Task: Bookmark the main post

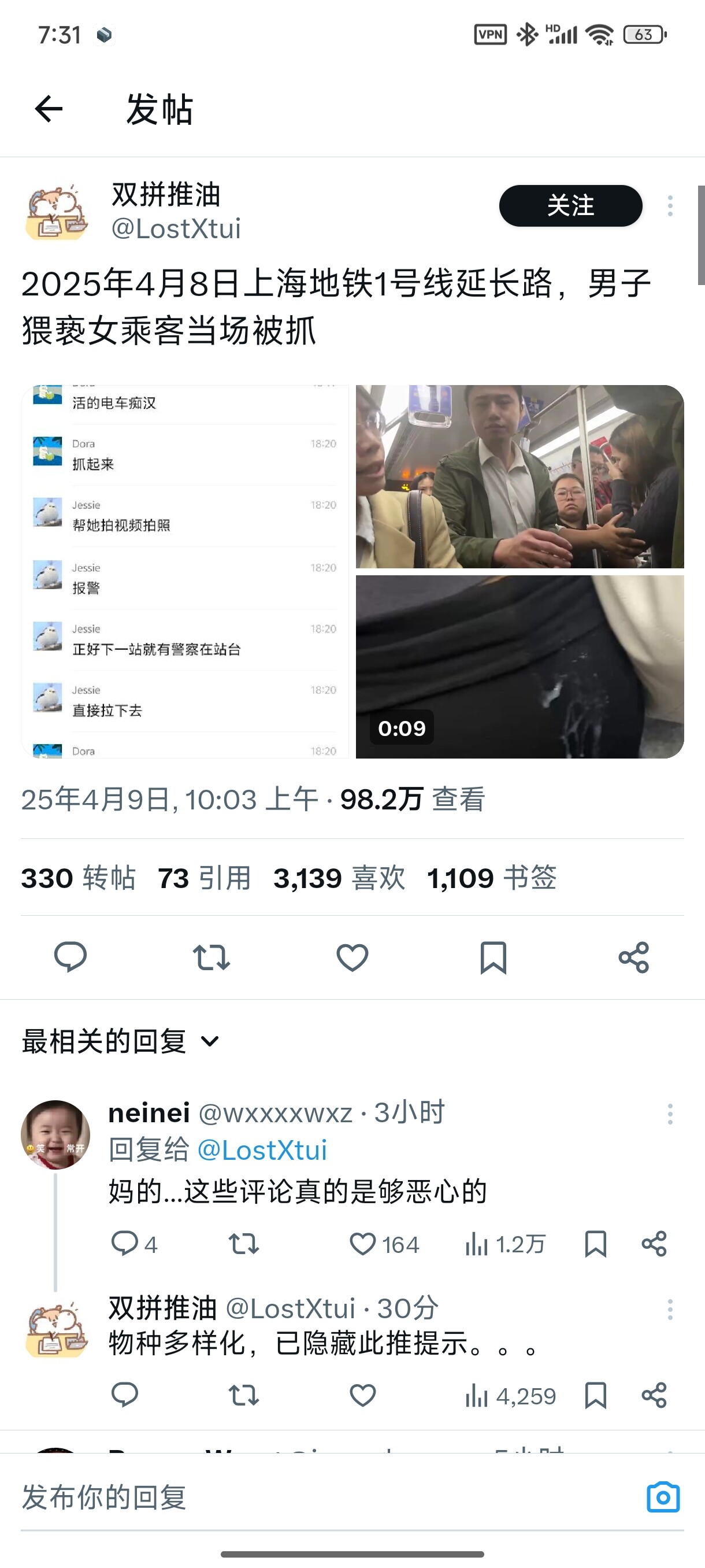Action: [x=493, y=957]
